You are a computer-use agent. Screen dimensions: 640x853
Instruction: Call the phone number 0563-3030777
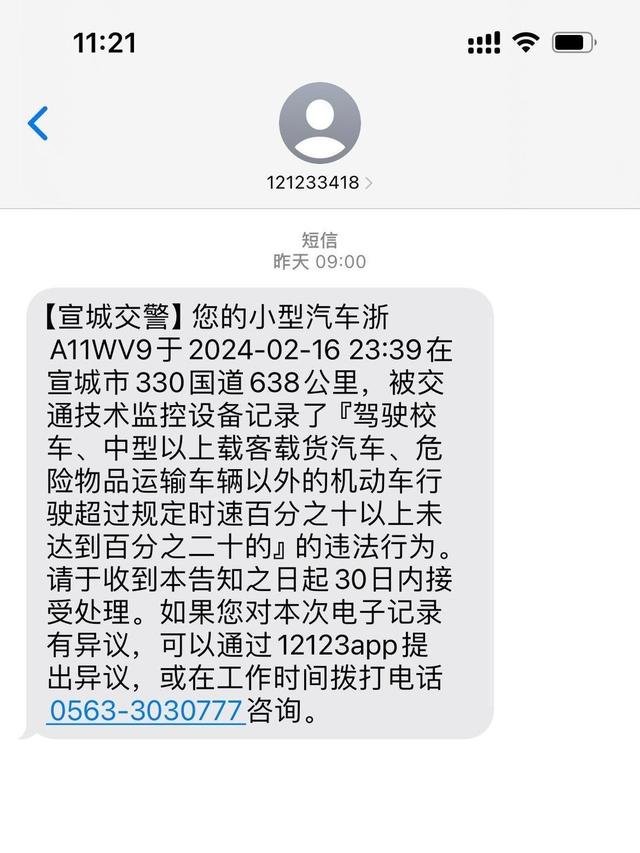click(146, 712)
